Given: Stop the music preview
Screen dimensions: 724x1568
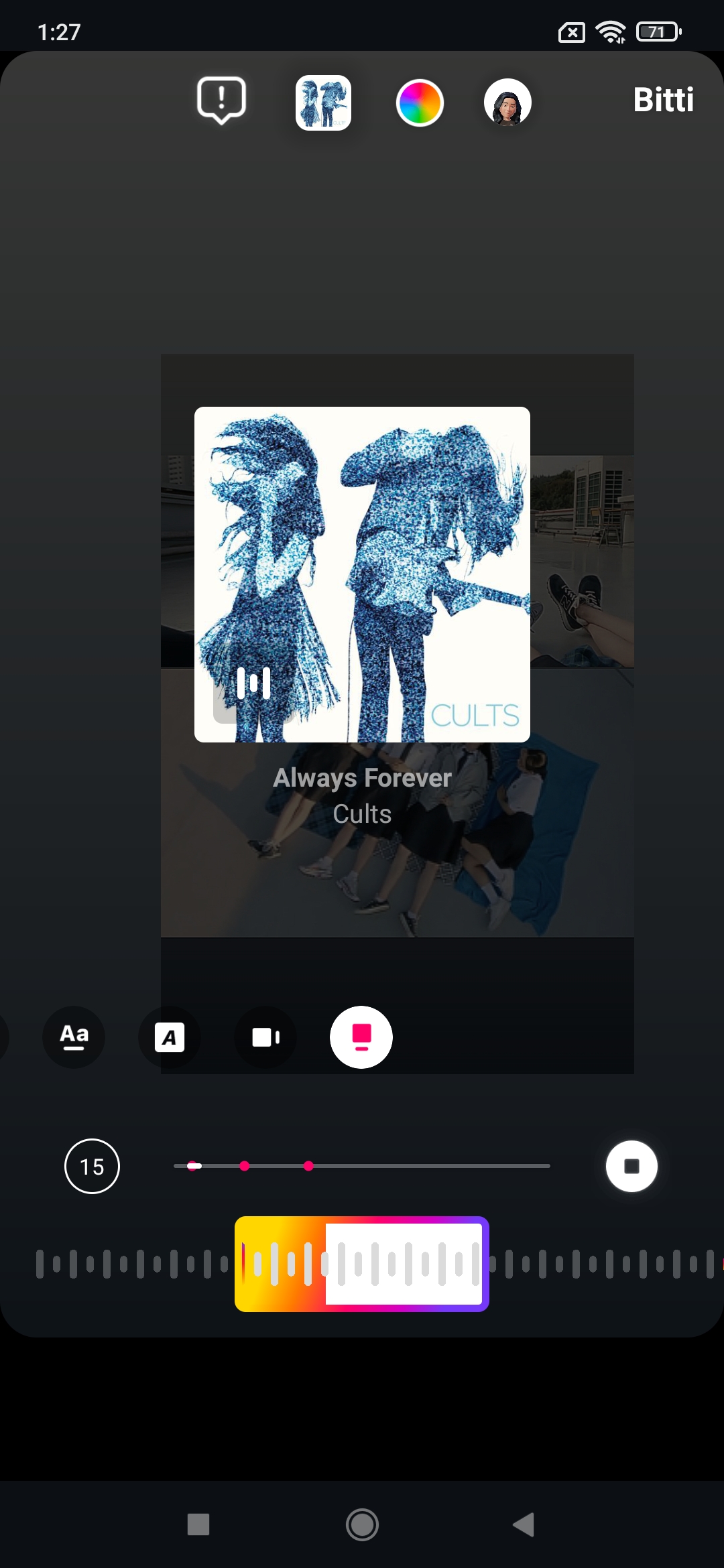Looking at the screenshot, I should pos(631,1166).
